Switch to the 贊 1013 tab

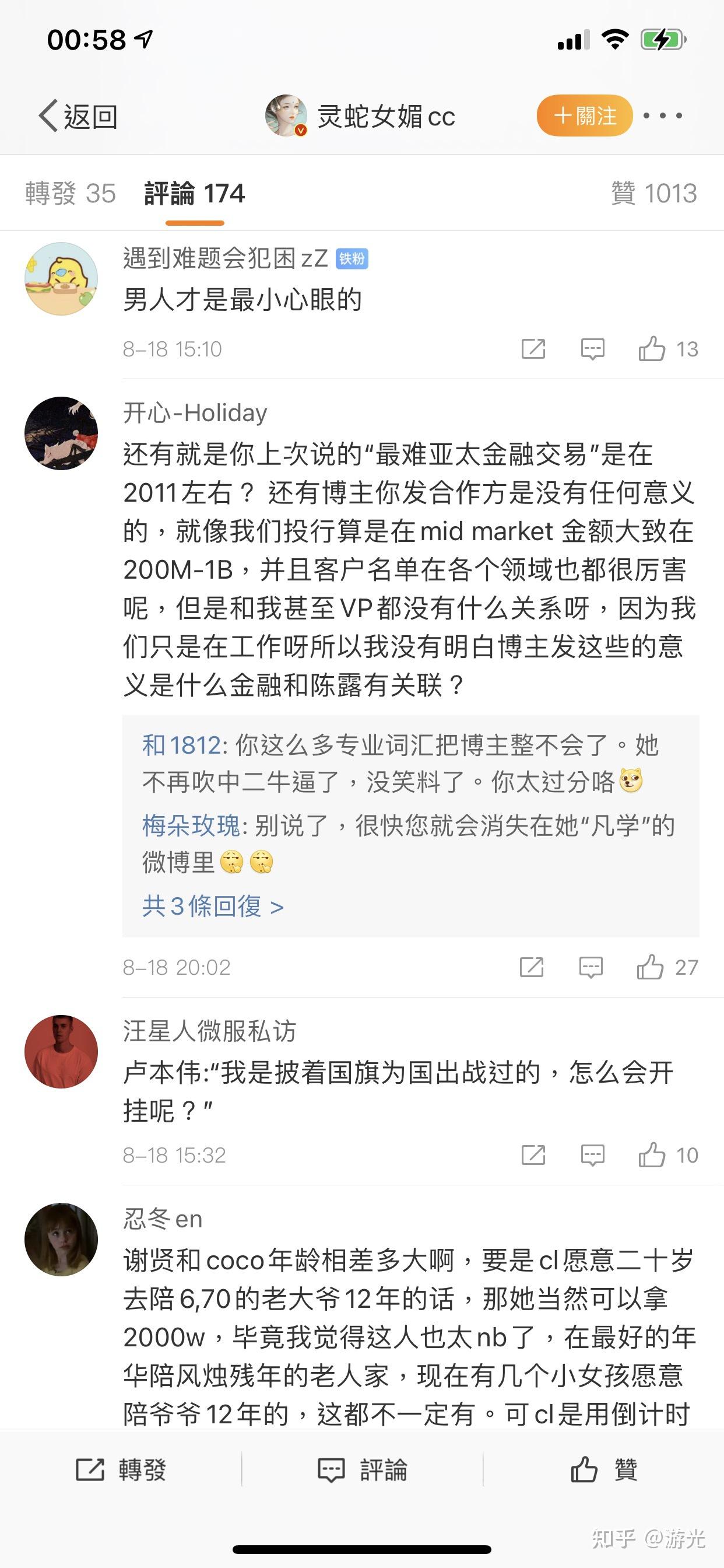[x=653, y=194]
